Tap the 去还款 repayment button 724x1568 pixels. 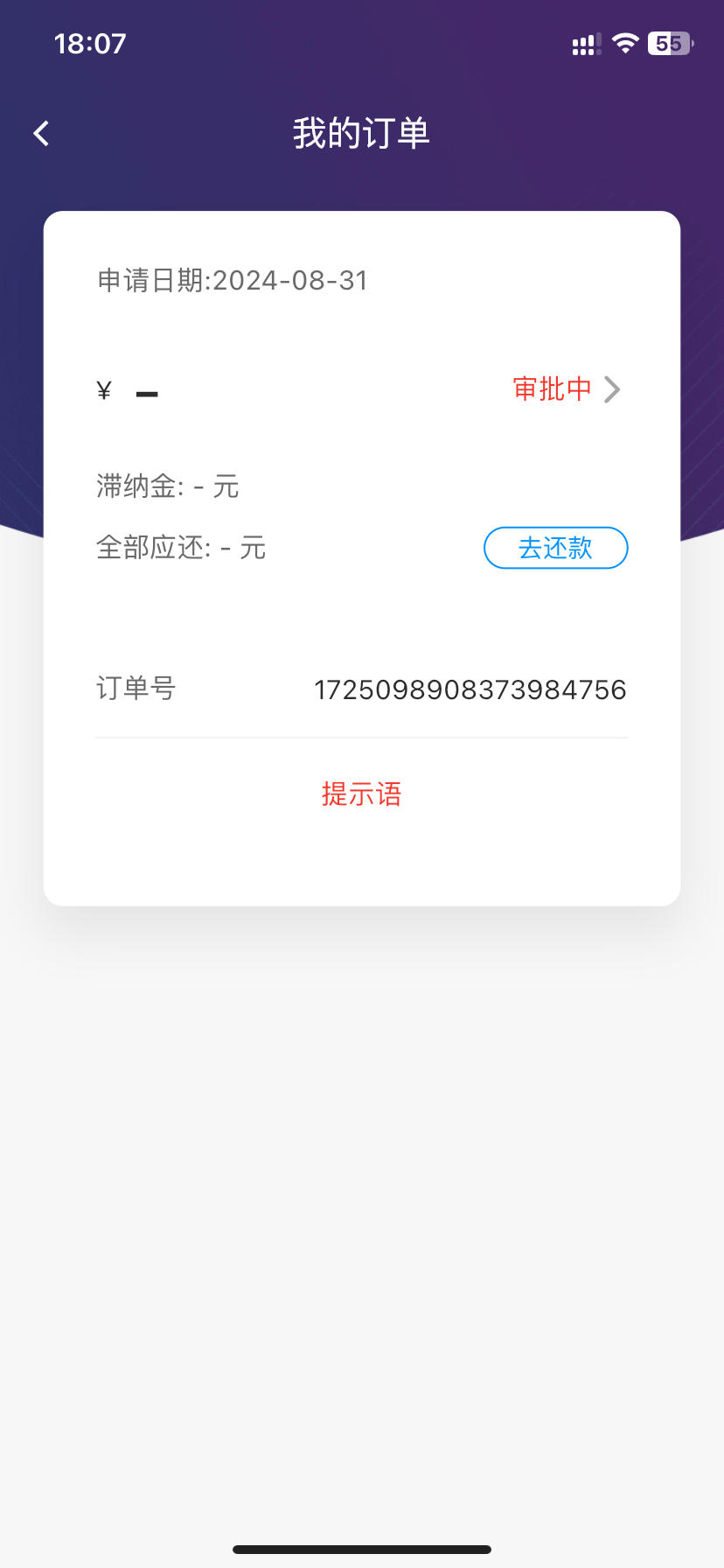tap(556, 548)
